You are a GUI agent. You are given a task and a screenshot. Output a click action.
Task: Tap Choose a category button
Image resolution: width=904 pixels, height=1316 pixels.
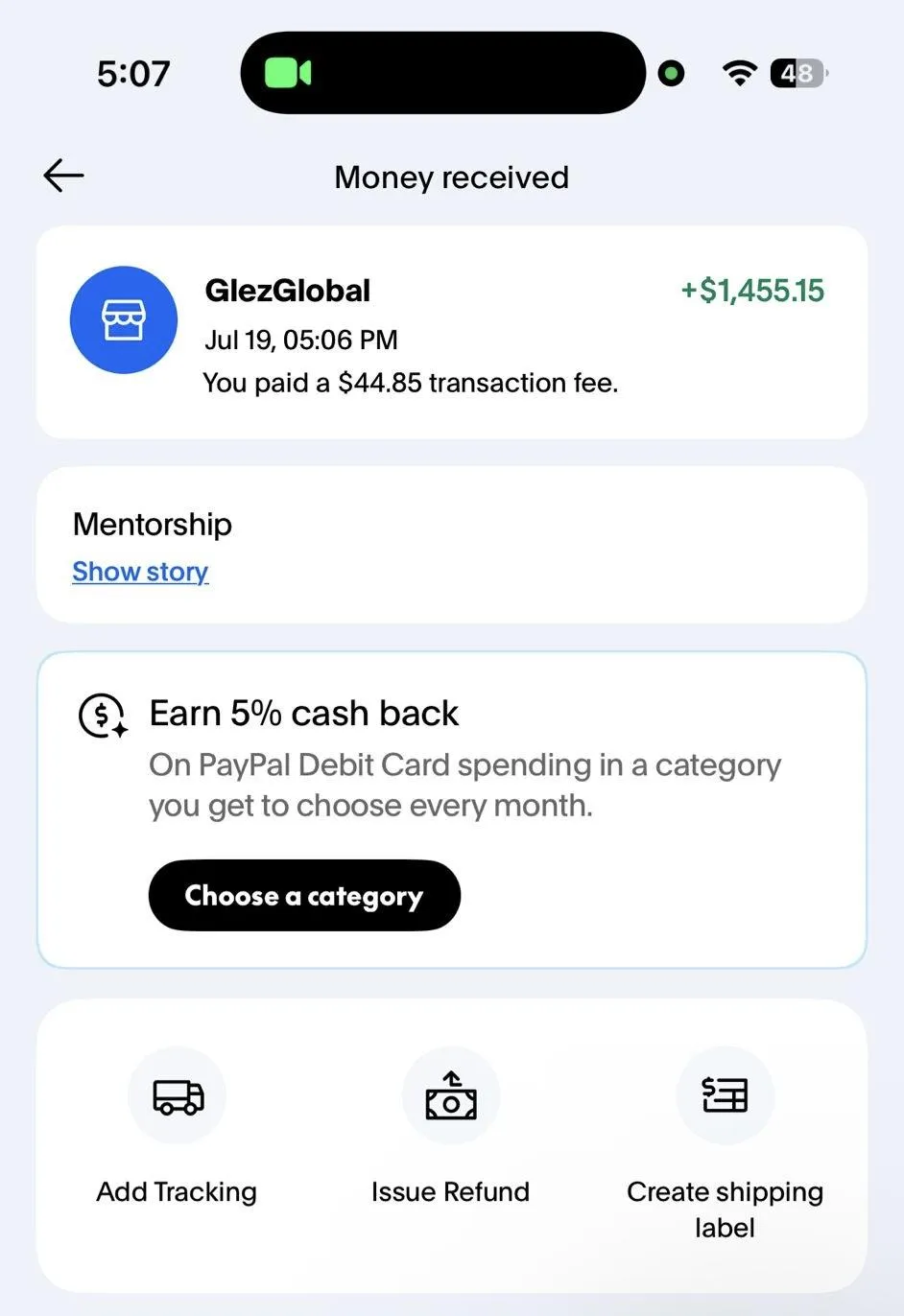click(304, 895)
